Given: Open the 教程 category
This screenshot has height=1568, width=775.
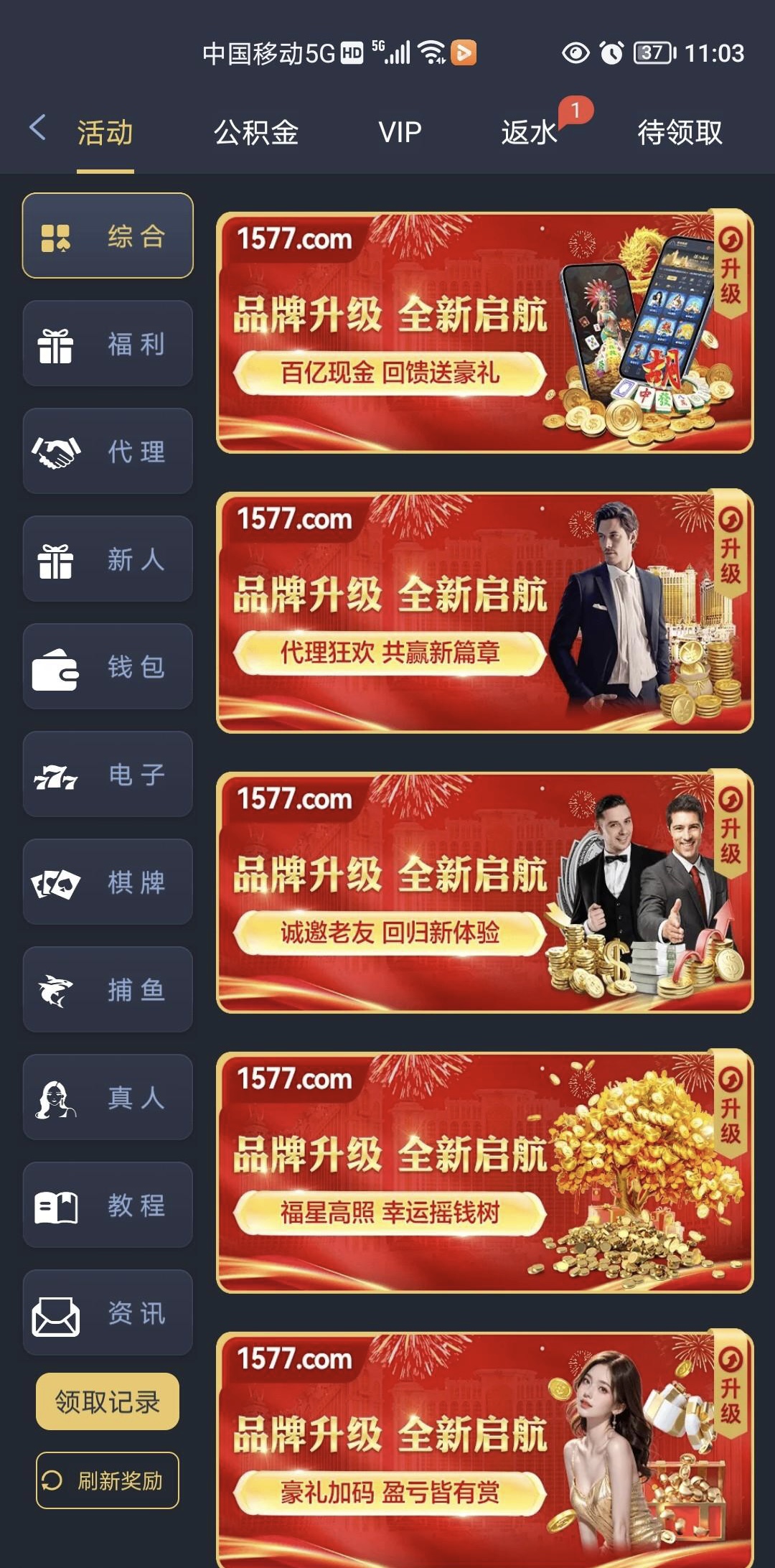Looking at the screenshot, I should click(x=108, y=1205).
